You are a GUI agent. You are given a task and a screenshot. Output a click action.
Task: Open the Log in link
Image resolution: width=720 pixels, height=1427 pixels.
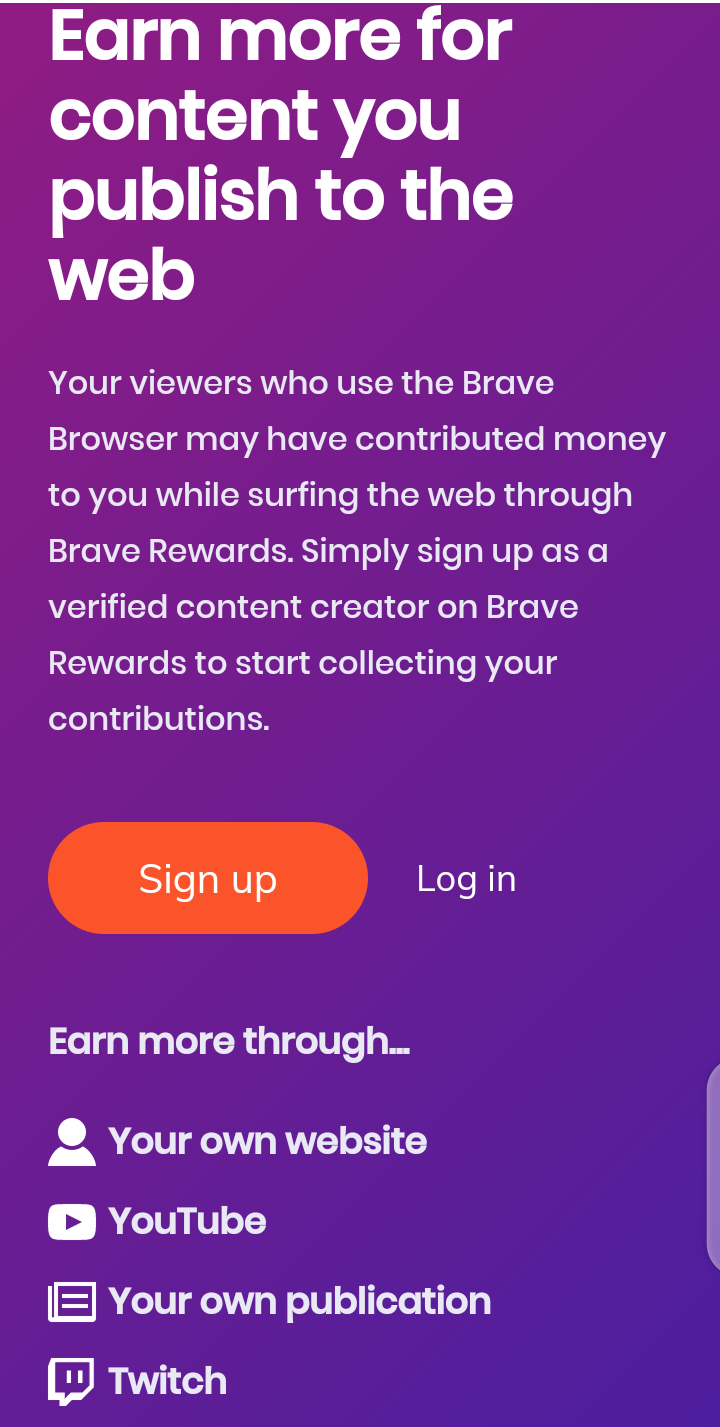click(x=466, y=879)
